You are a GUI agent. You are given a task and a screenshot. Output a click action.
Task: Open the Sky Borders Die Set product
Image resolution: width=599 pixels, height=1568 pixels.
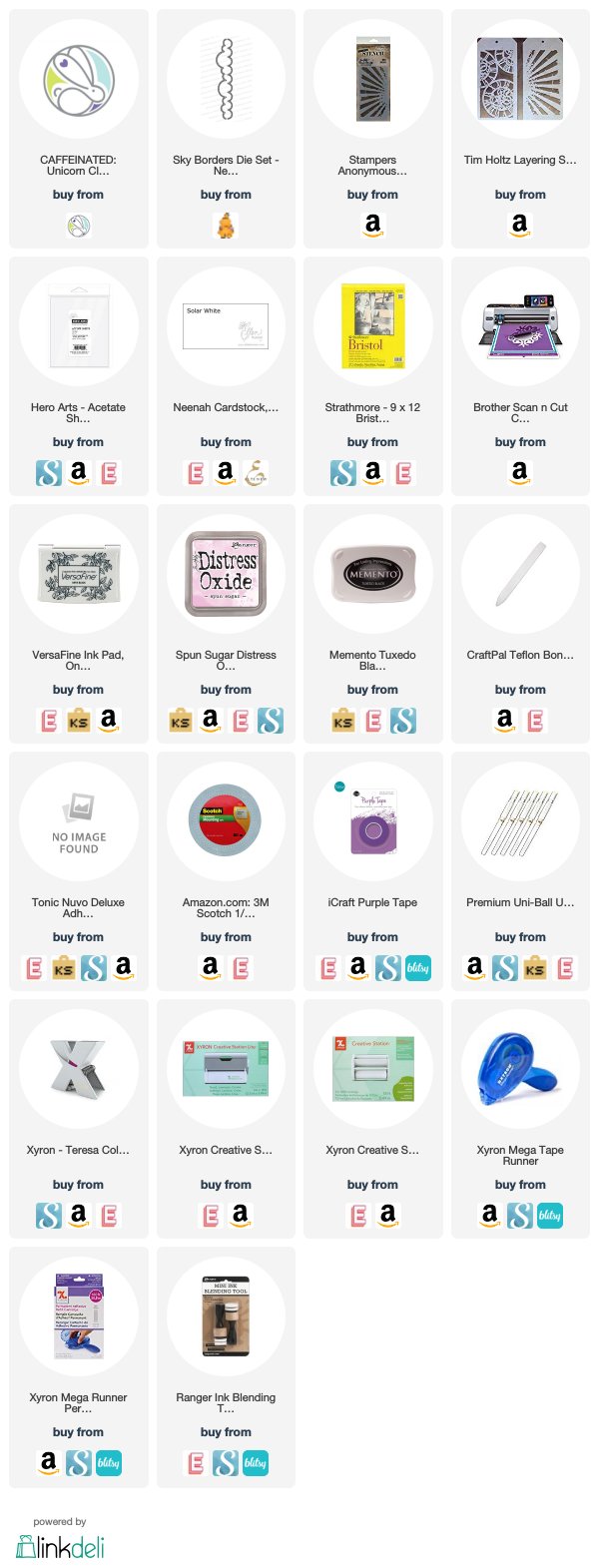(x=226, y=82)
